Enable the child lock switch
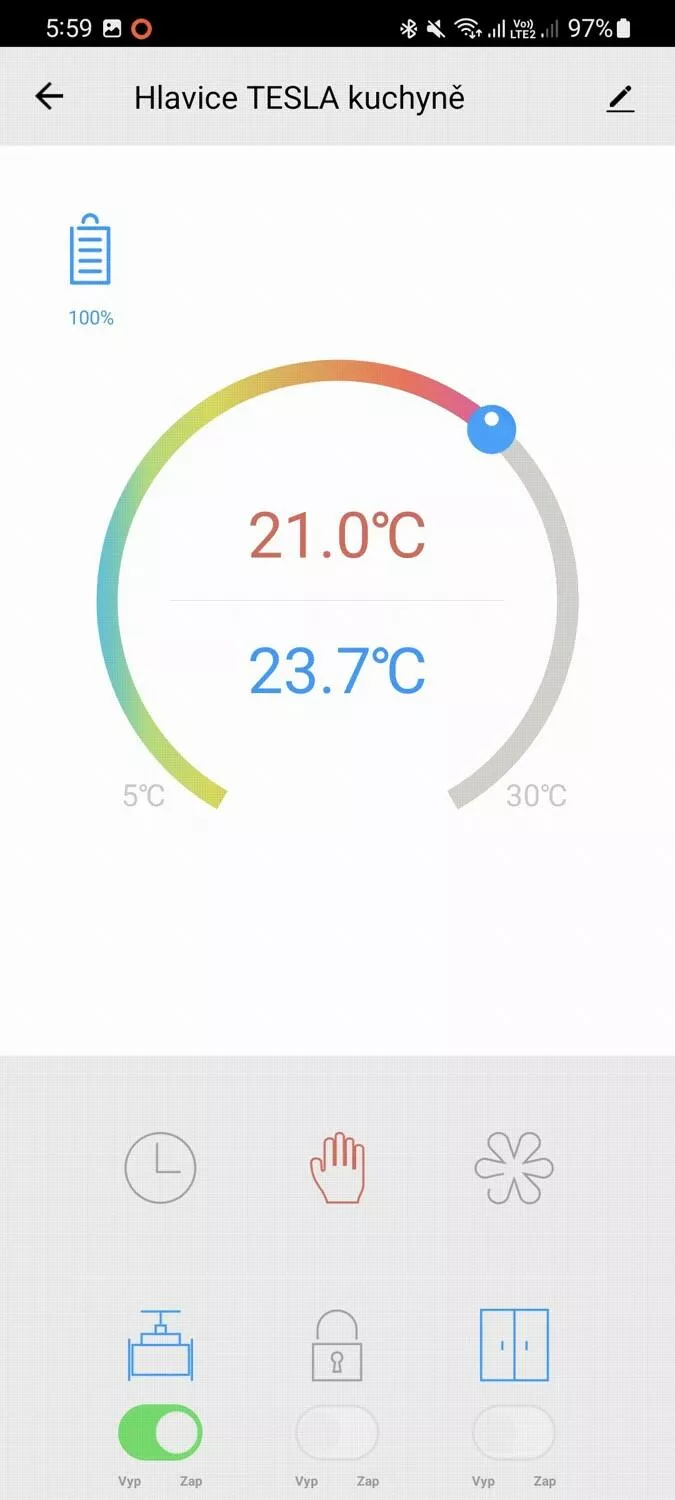Screen dimensions: 675x1500 tap(337, 1433)
